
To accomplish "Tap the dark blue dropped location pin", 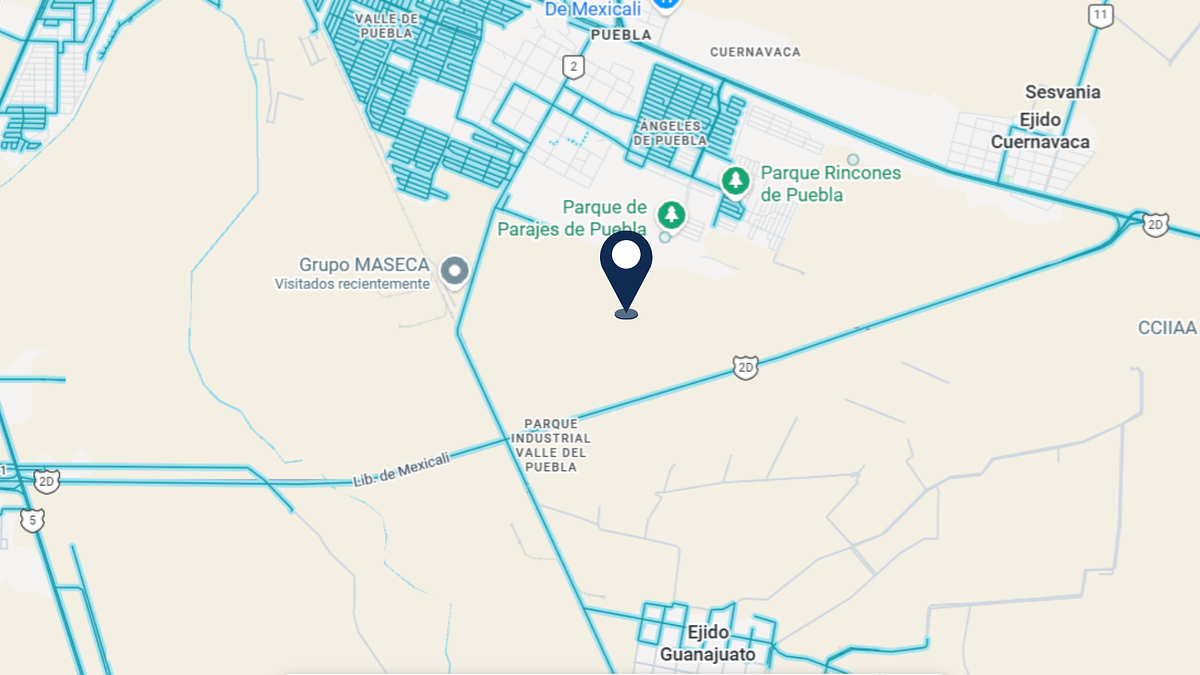I will 626,268.
